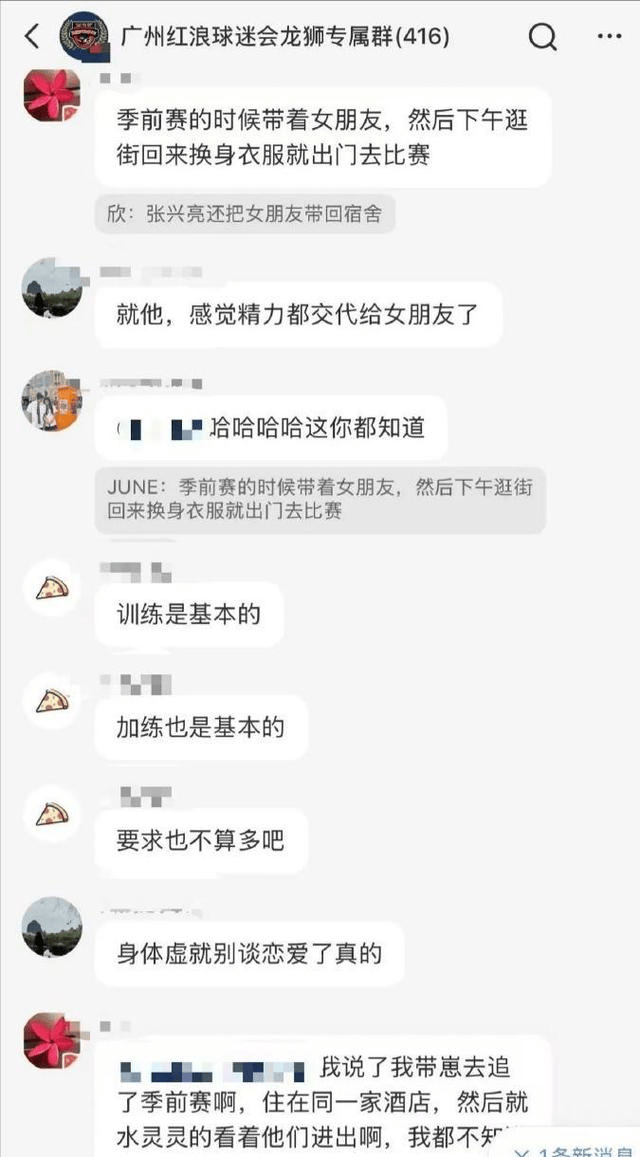View profile of sender of 身体虚就别谈恋爱了真的

(x=52, y=927)
